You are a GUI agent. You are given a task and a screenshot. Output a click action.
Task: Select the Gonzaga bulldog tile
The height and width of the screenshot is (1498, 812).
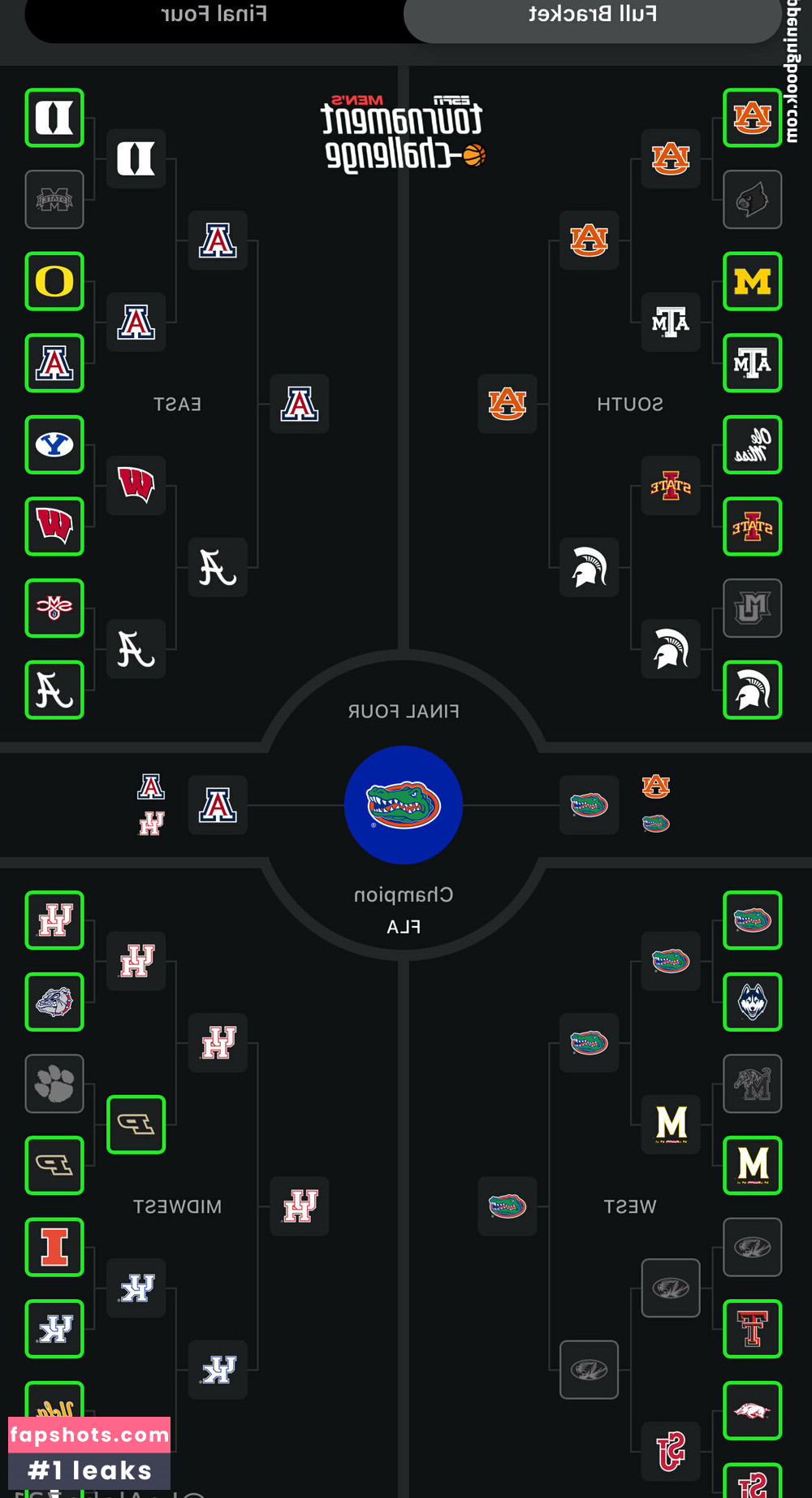pyautogui.click(x=54, y=1002)
